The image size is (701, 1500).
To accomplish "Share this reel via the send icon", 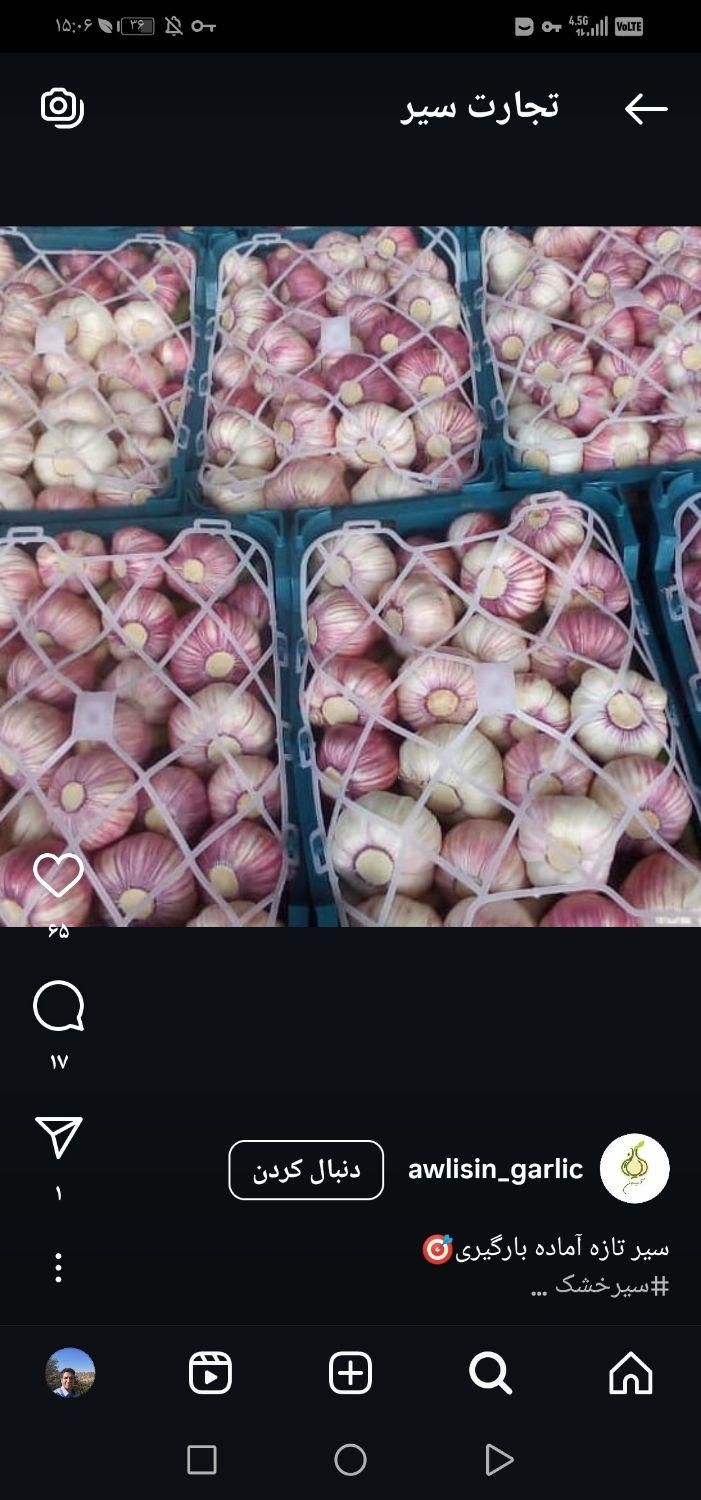I will click(x=58, y=1138).
